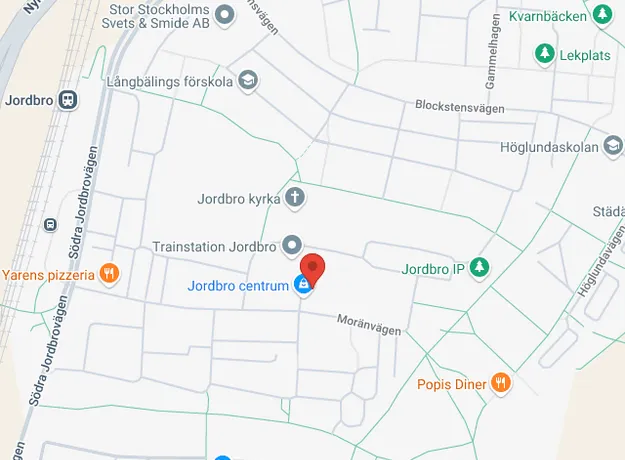This screenshot has height=460, width=625.
Task: Select the Yarens pizzeria restaurant marker
Action: (110, 272)
